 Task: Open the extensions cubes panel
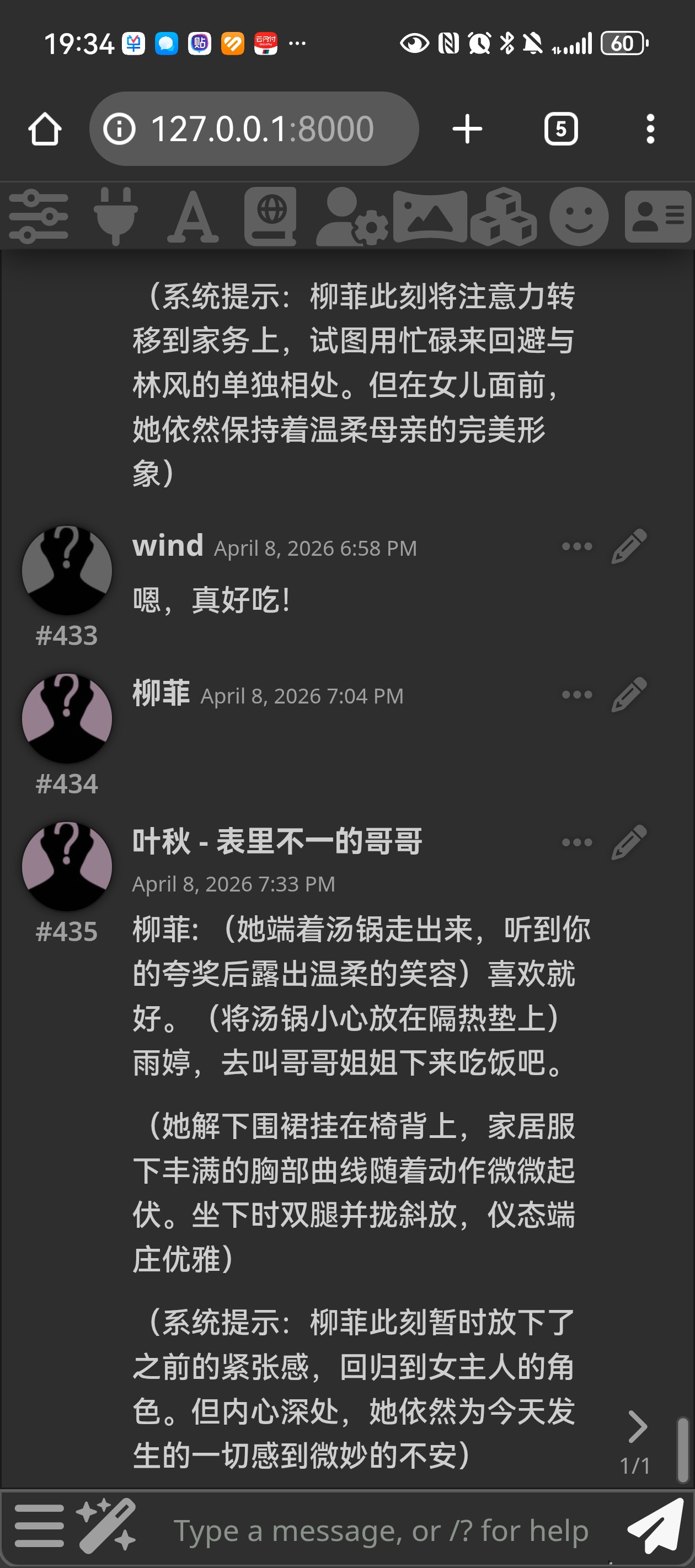tap(503, 216)
